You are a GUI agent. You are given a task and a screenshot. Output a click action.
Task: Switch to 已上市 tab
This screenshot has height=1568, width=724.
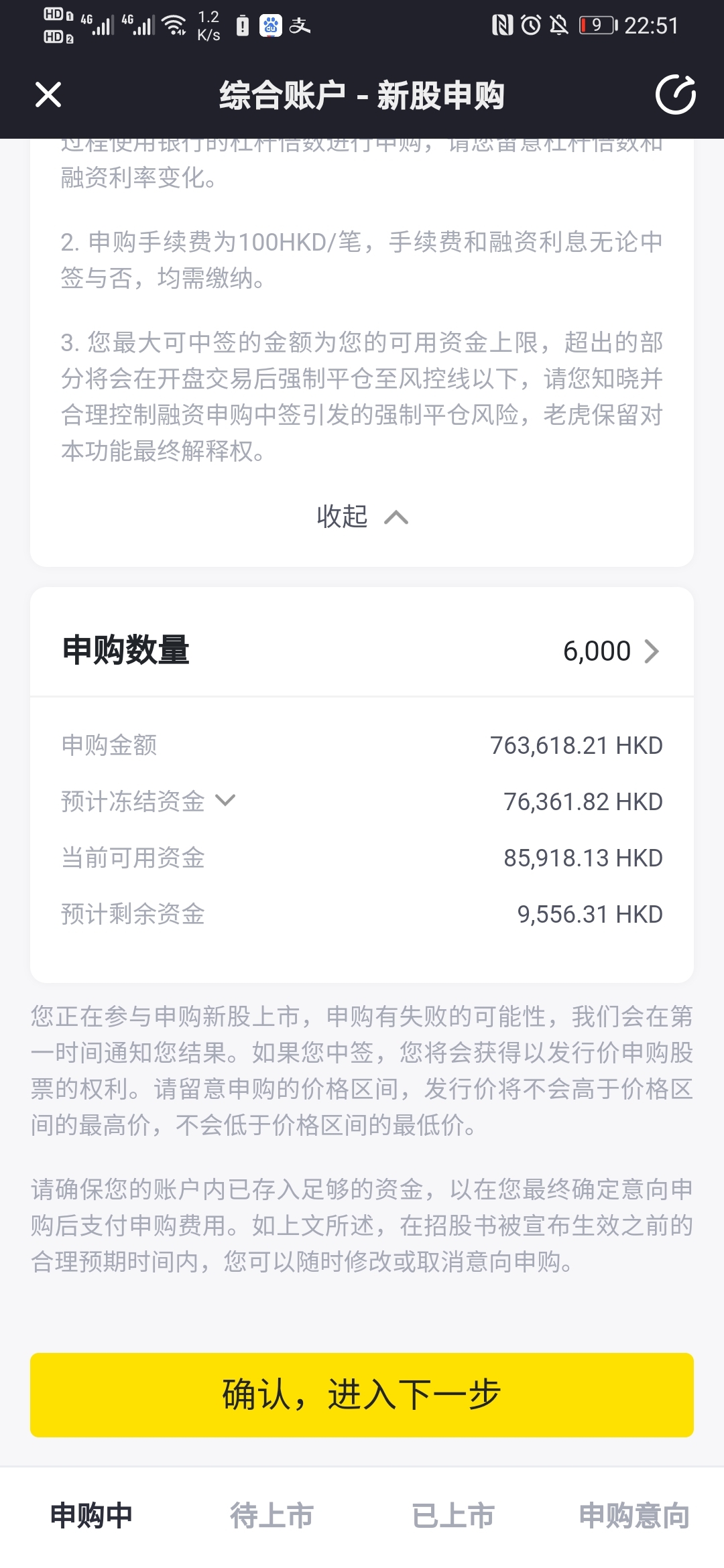(452, 1515)
